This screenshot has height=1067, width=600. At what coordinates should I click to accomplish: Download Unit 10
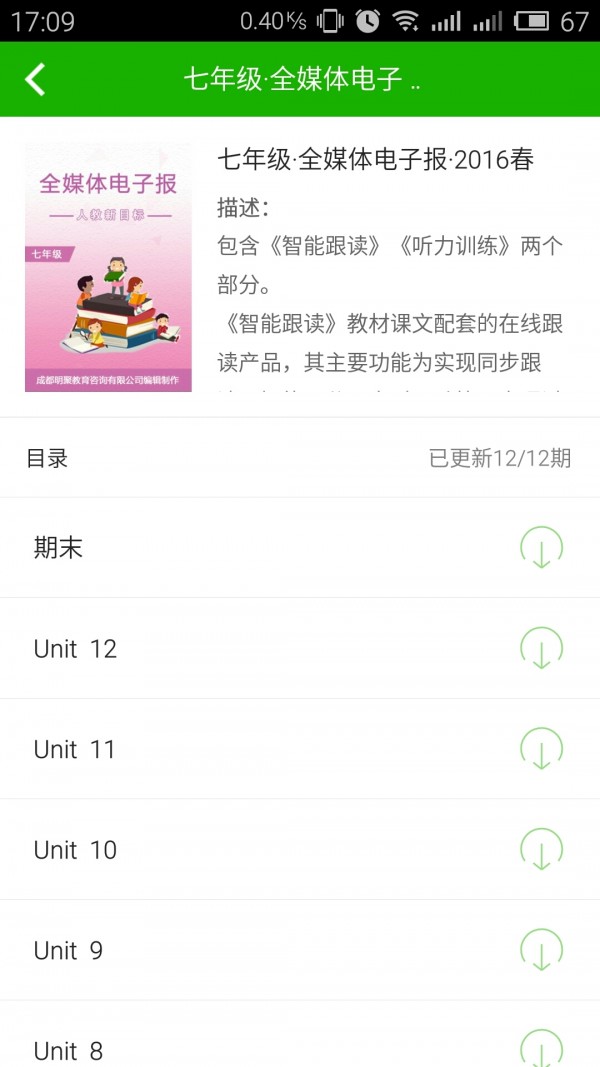541,850
